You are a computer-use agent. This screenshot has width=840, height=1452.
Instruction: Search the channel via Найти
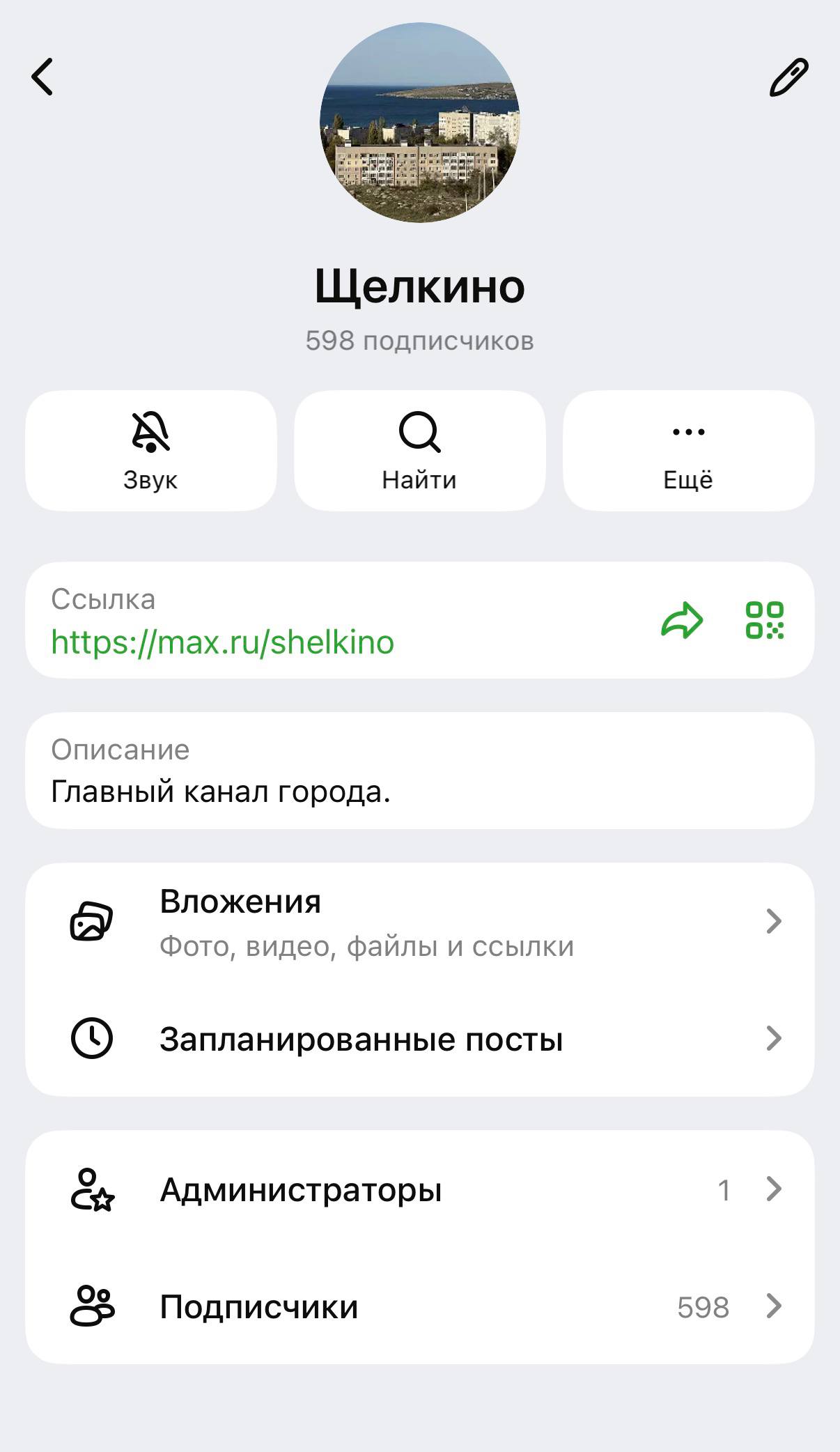click(419, 451)
